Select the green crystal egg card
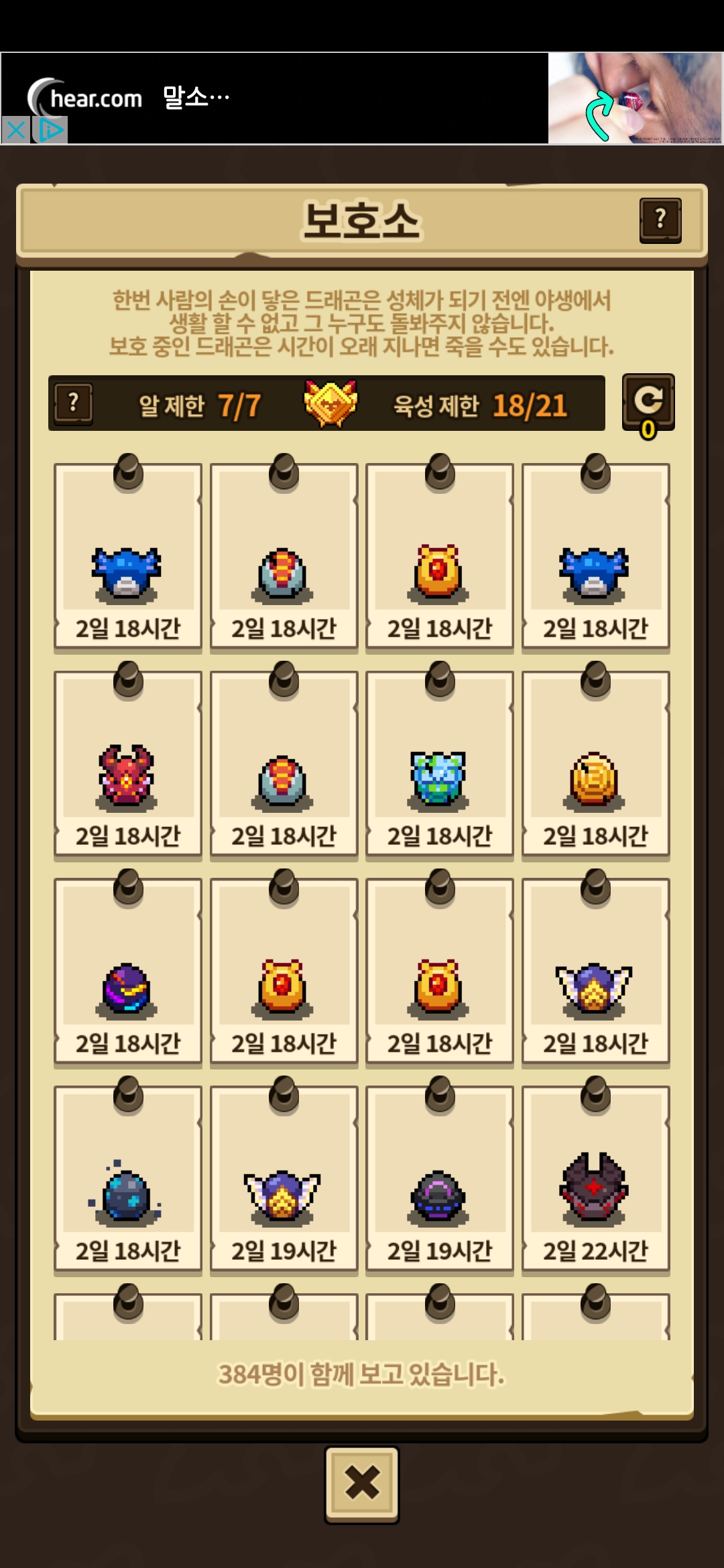The image size is (724, 1568). 439,764
